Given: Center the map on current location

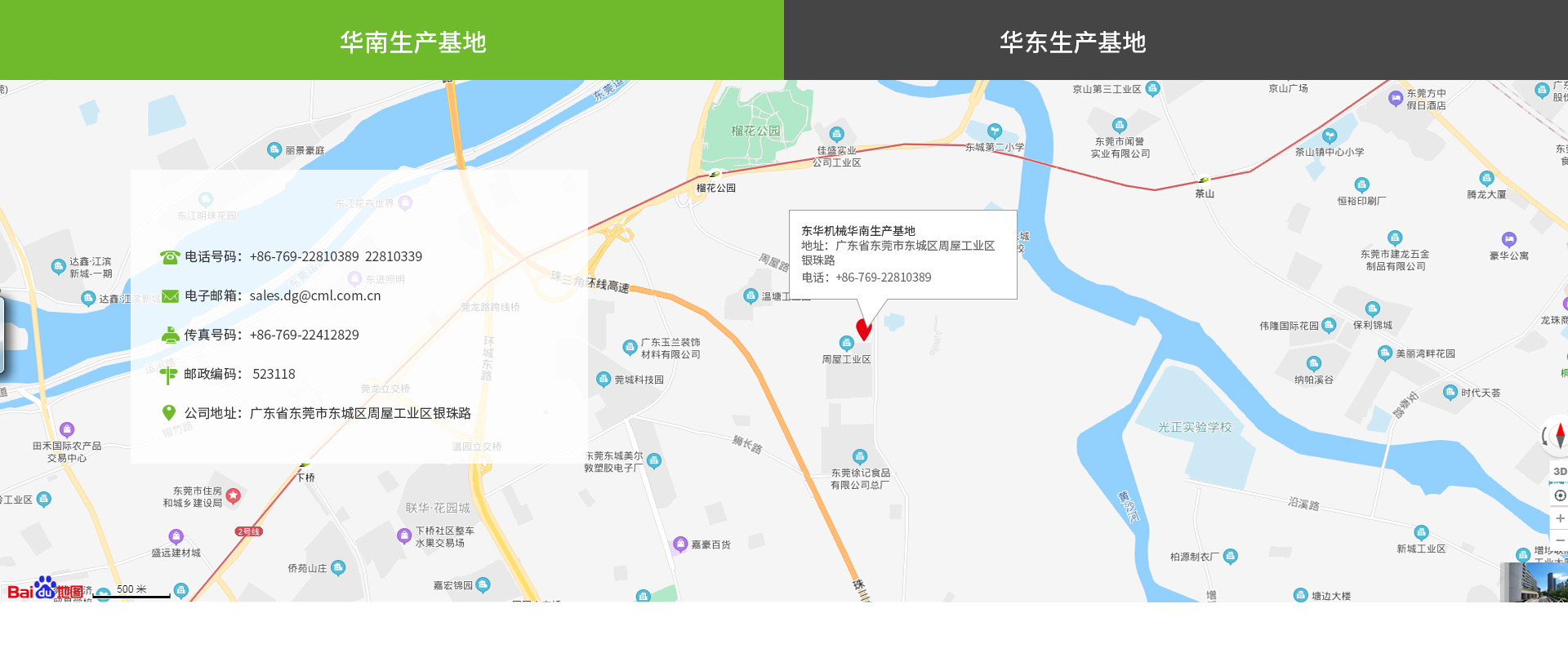Looking at the screenshot, I should [1559, 495].
